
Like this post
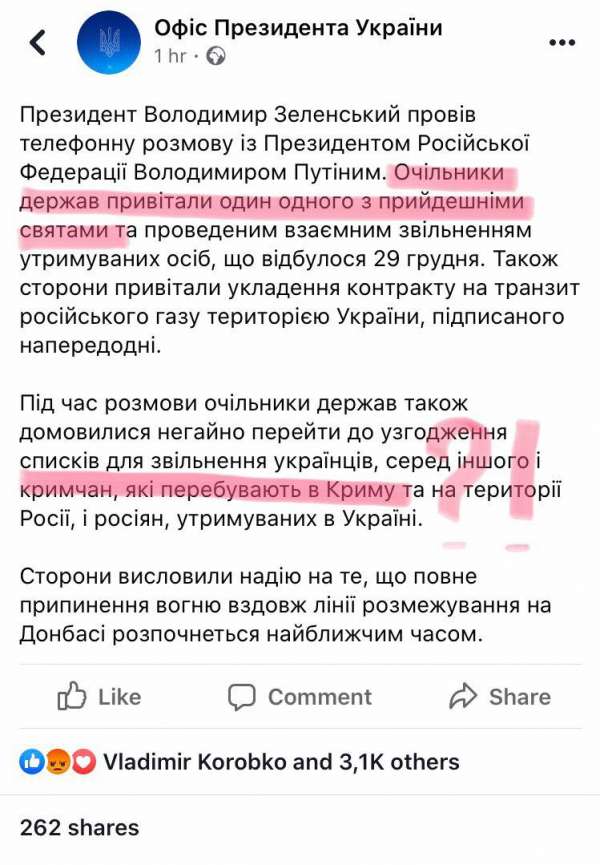(x=99, y=696)
